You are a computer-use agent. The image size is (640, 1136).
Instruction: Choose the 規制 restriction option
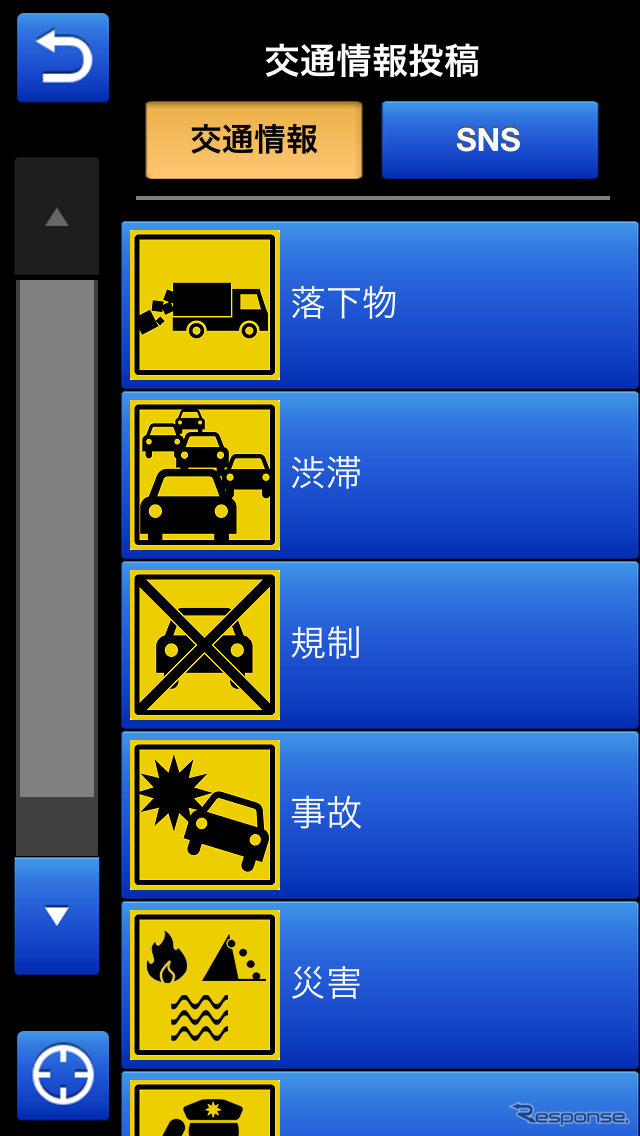pos(380,644)
